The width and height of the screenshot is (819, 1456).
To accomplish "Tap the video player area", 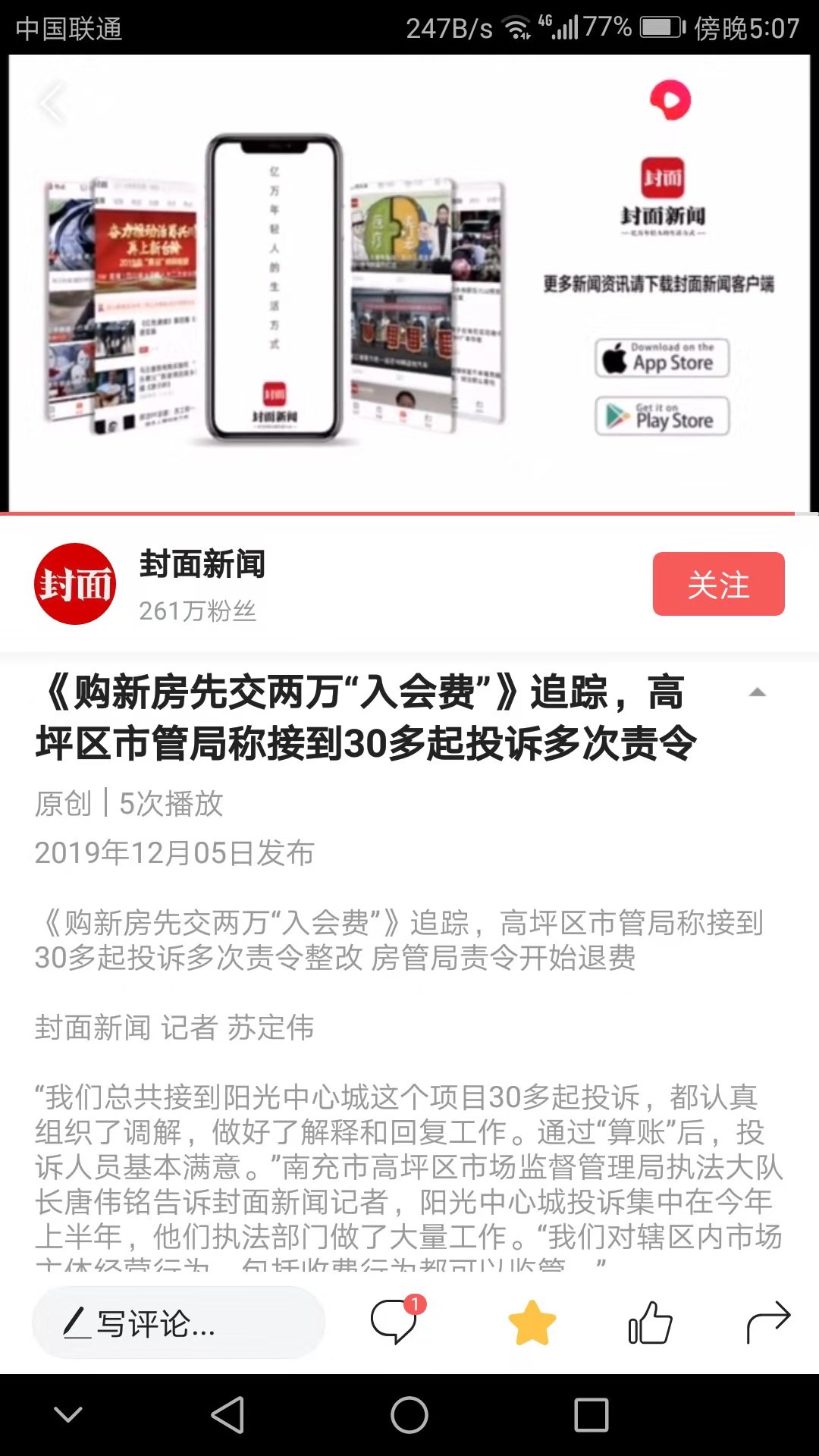I will click(x=409, y=284).
